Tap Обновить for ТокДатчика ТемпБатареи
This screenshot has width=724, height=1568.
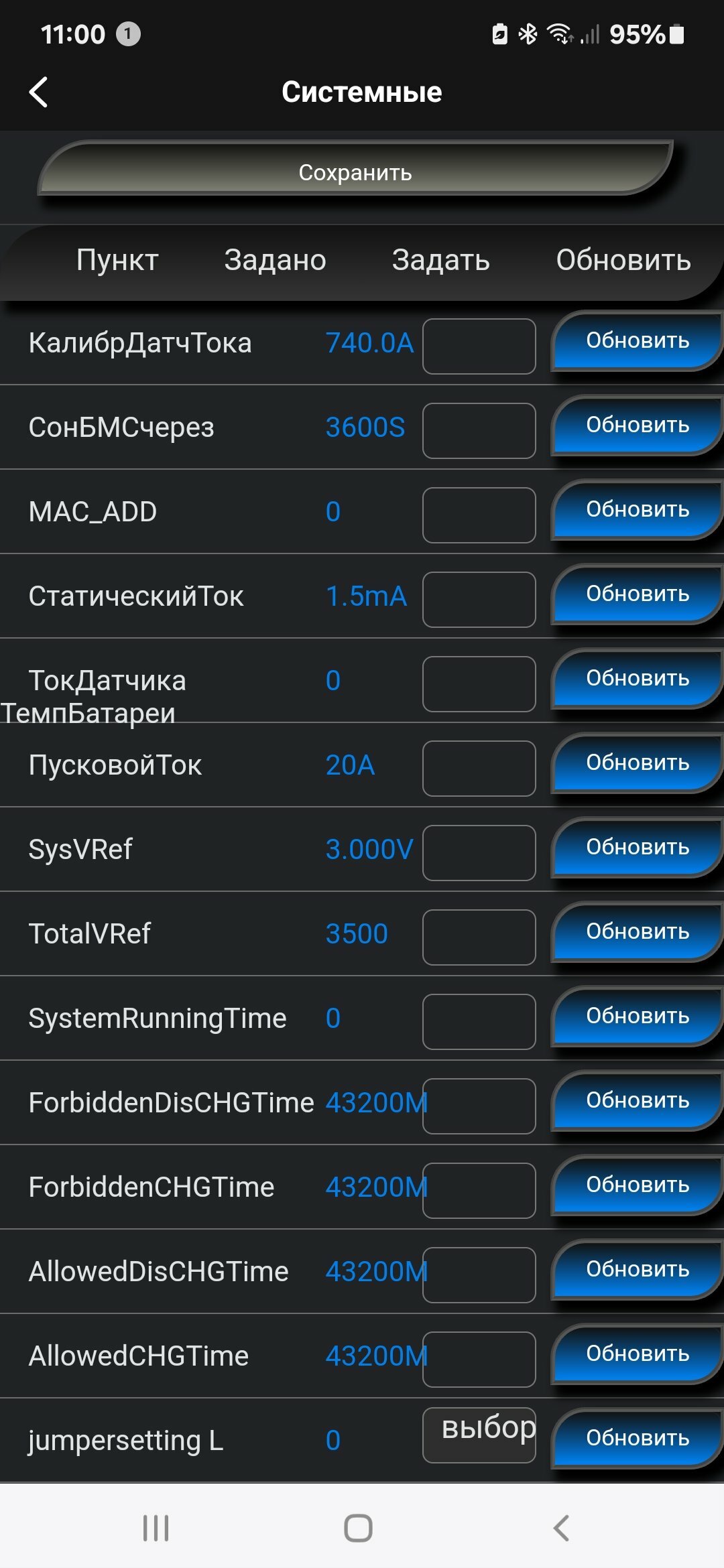tap(637, 679)
